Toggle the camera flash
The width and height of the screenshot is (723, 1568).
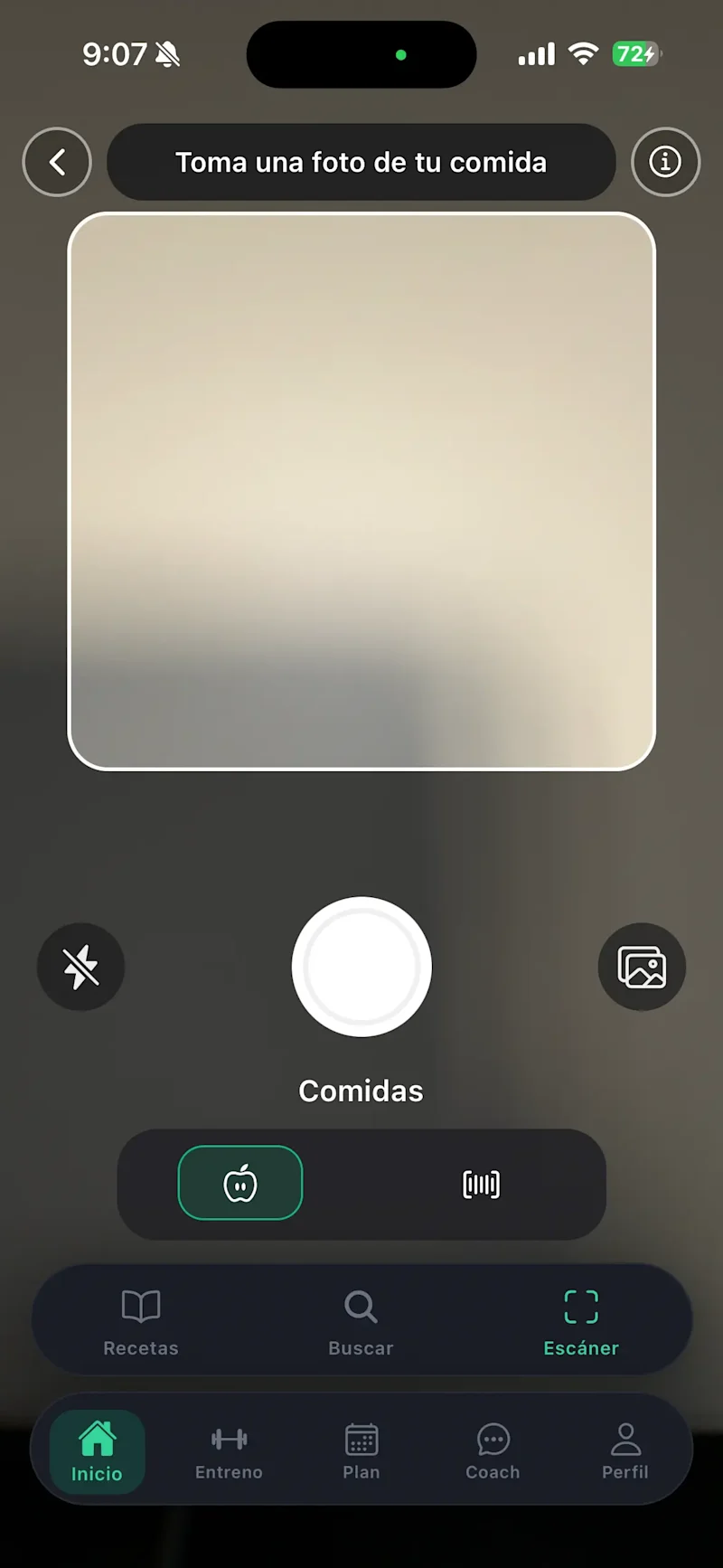pyautogui.click(x=80, y=967)
